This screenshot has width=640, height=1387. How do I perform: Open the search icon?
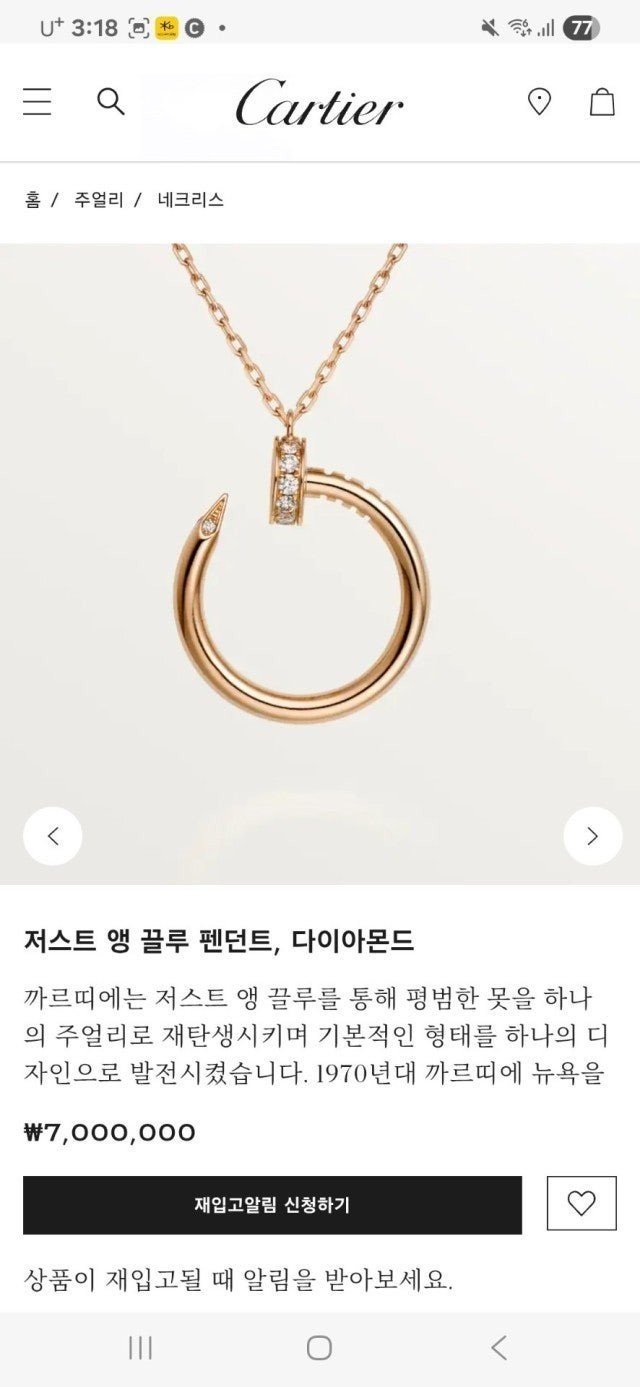coord(110,101)
